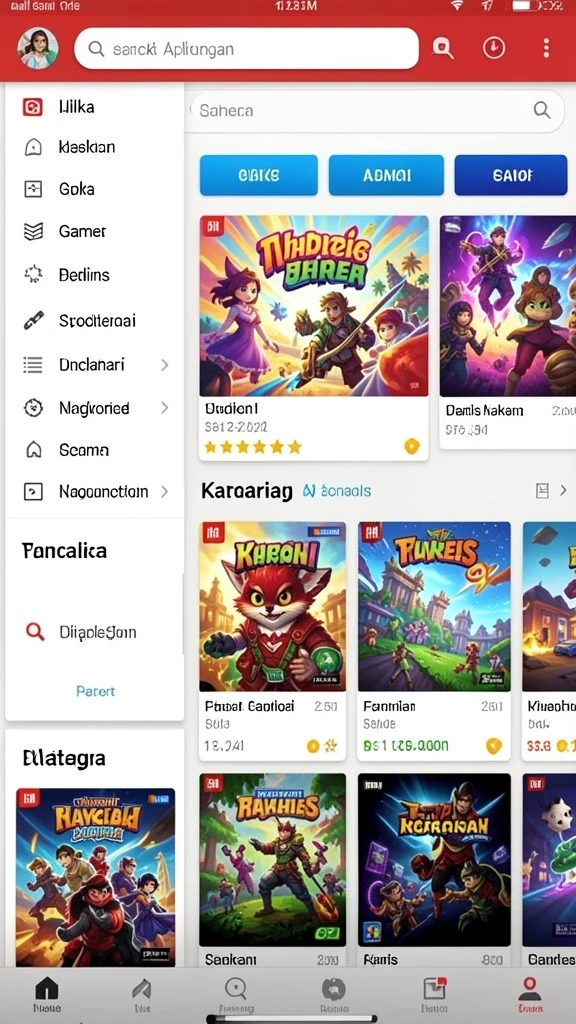Open the clock history icon in header
The height and width of the screenshot is (1024, 576).
pyautogui.click(x=494, y=48)
